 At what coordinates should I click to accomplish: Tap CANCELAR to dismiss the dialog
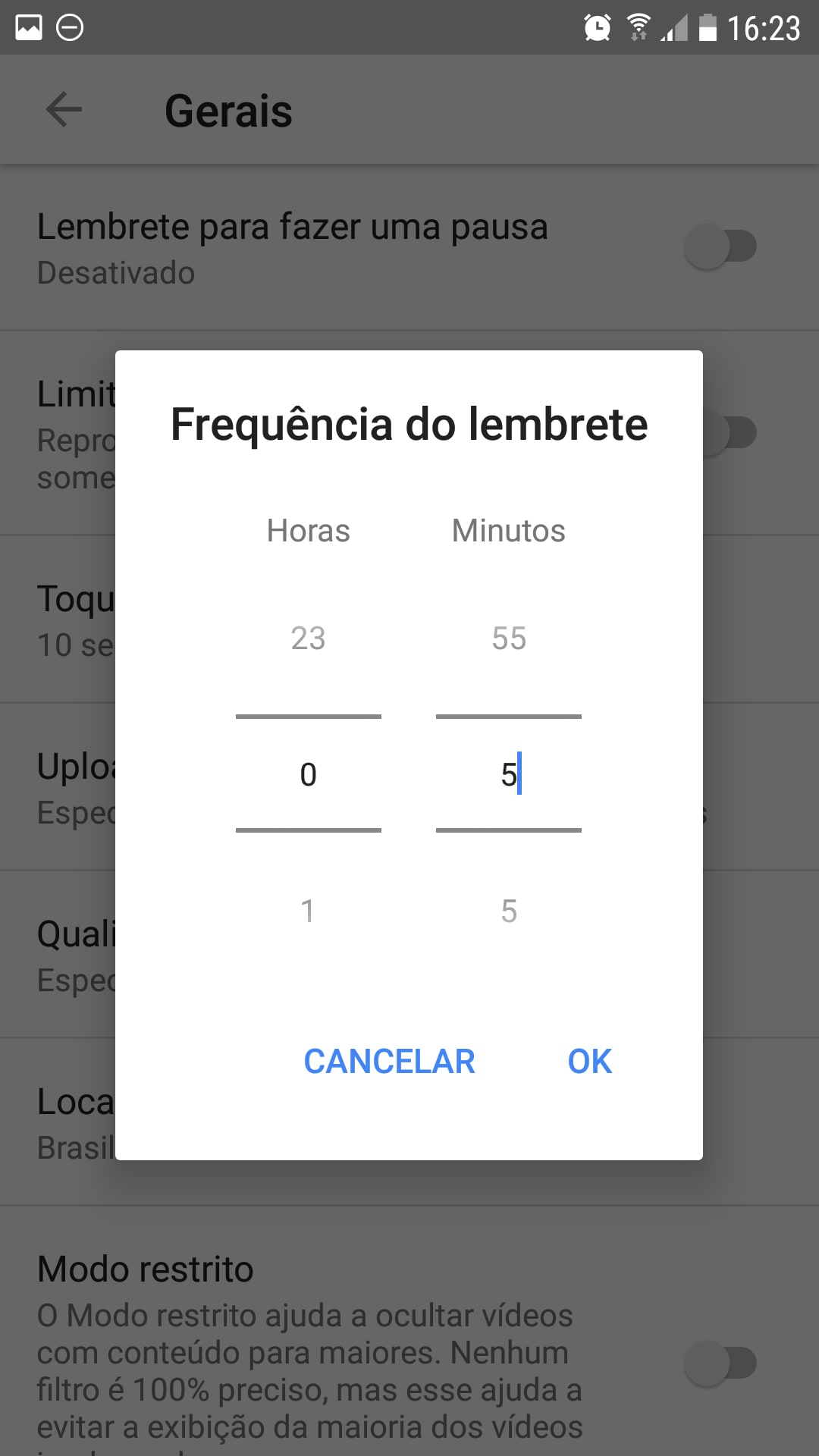click(389, 1061)
